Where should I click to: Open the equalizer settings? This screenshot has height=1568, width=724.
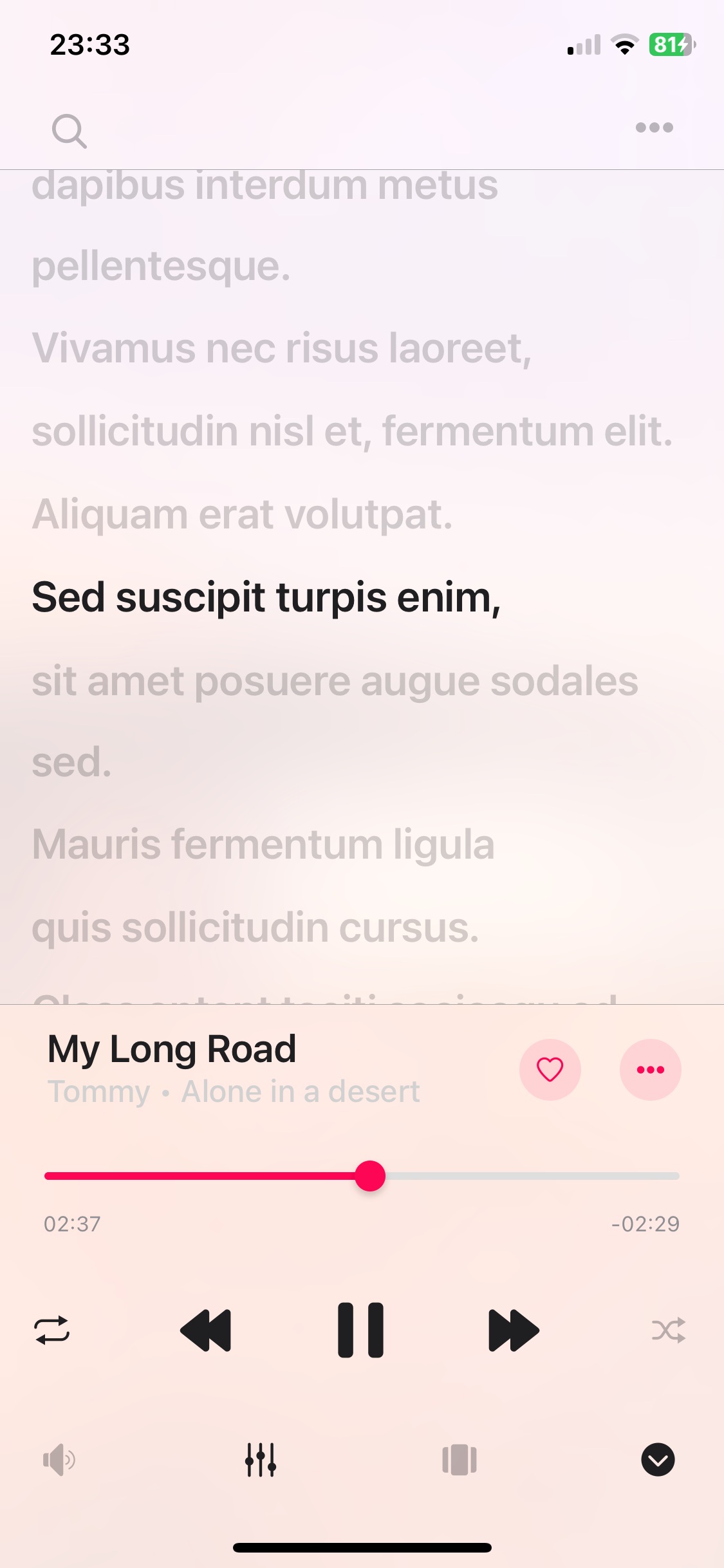coord(261,1460)
